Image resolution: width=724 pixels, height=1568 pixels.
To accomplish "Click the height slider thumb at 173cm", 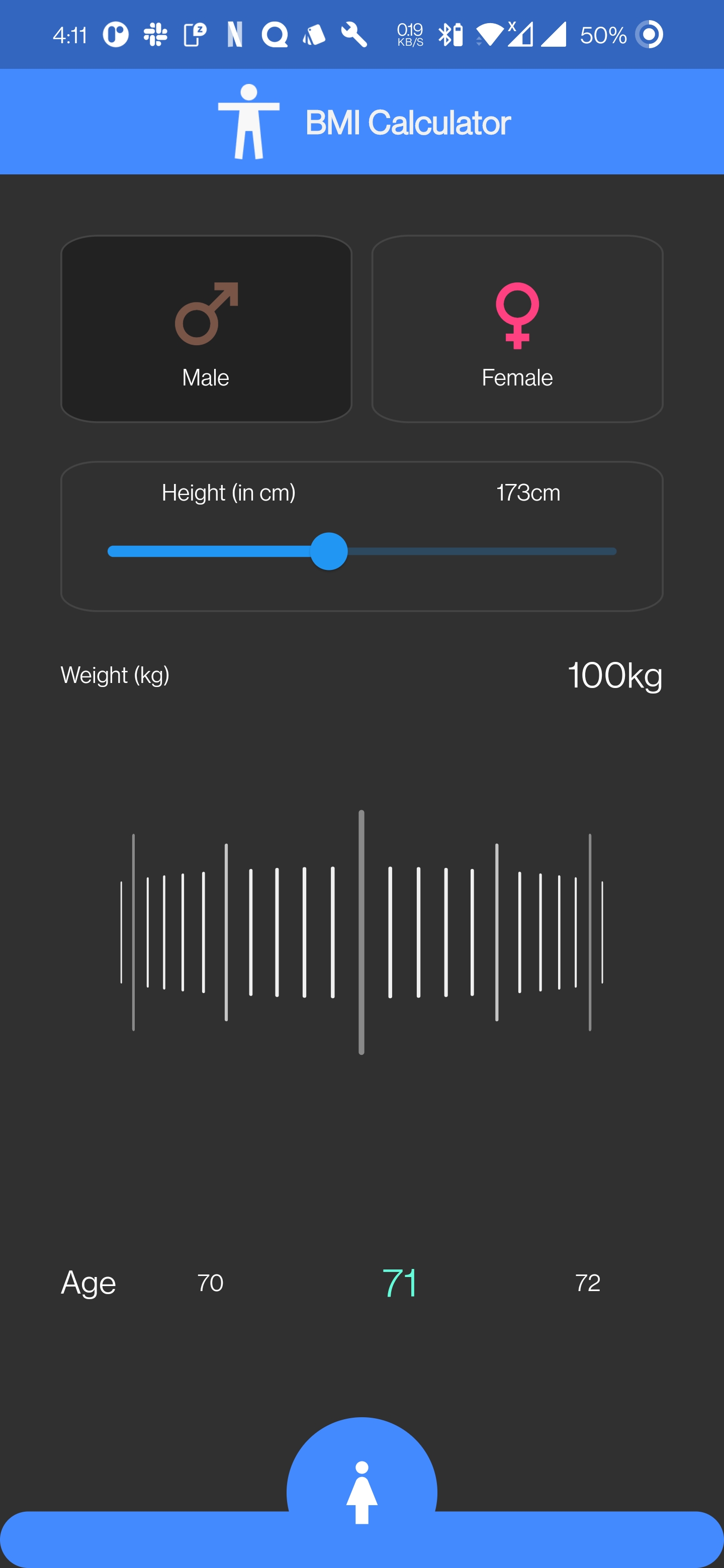I will tap(329, 551).
